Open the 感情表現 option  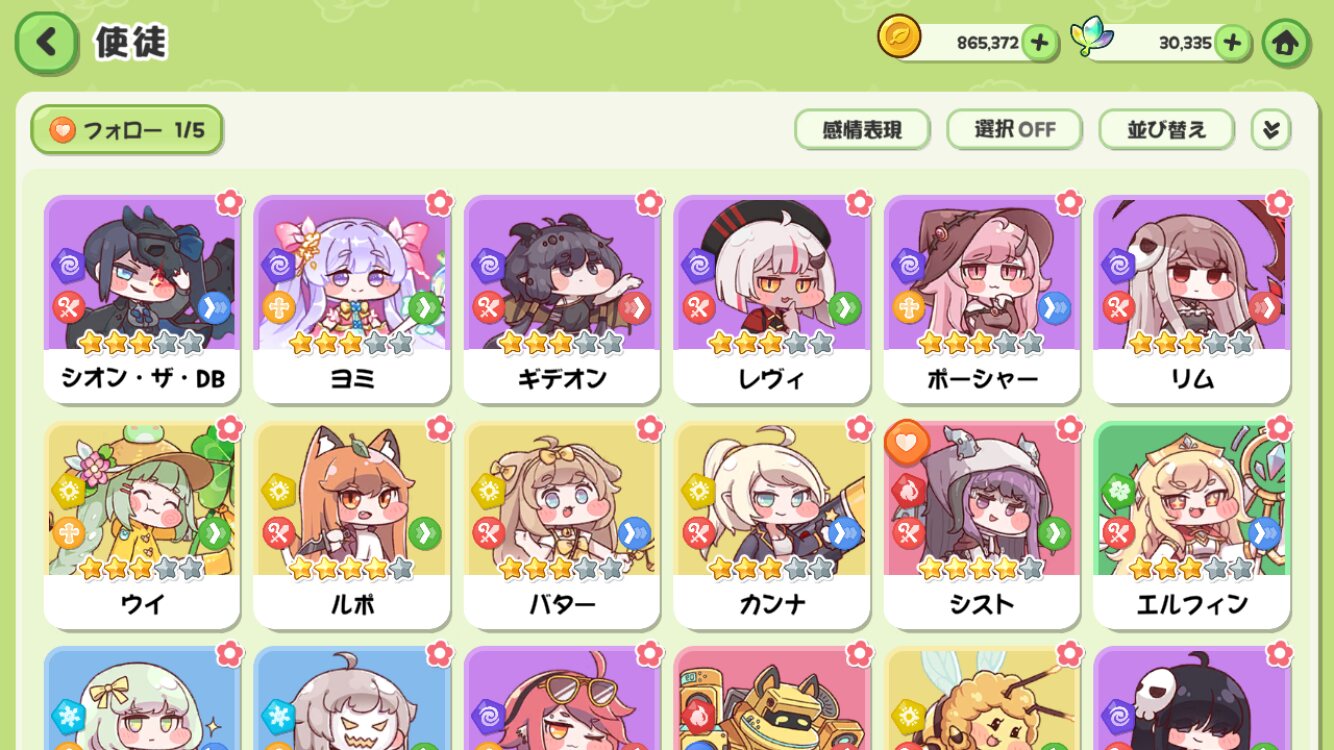coord(862,130)
